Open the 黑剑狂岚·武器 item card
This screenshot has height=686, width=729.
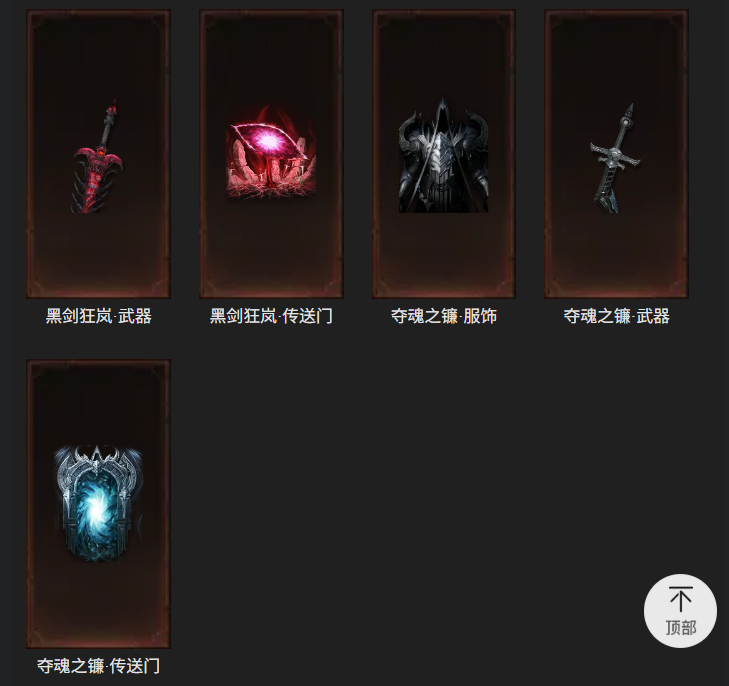pyautogui.click(x=98, y=155)
